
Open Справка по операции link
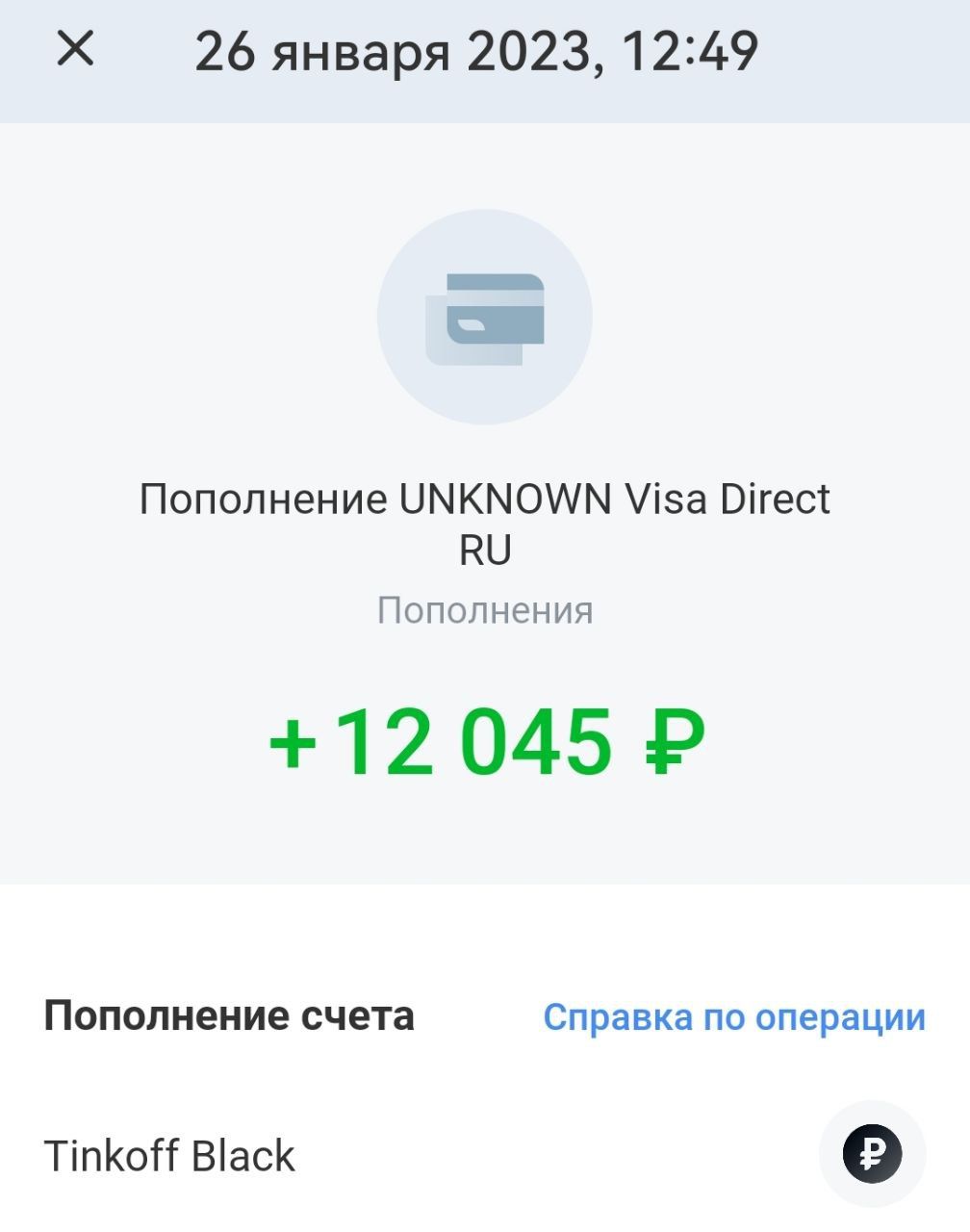733,1017
